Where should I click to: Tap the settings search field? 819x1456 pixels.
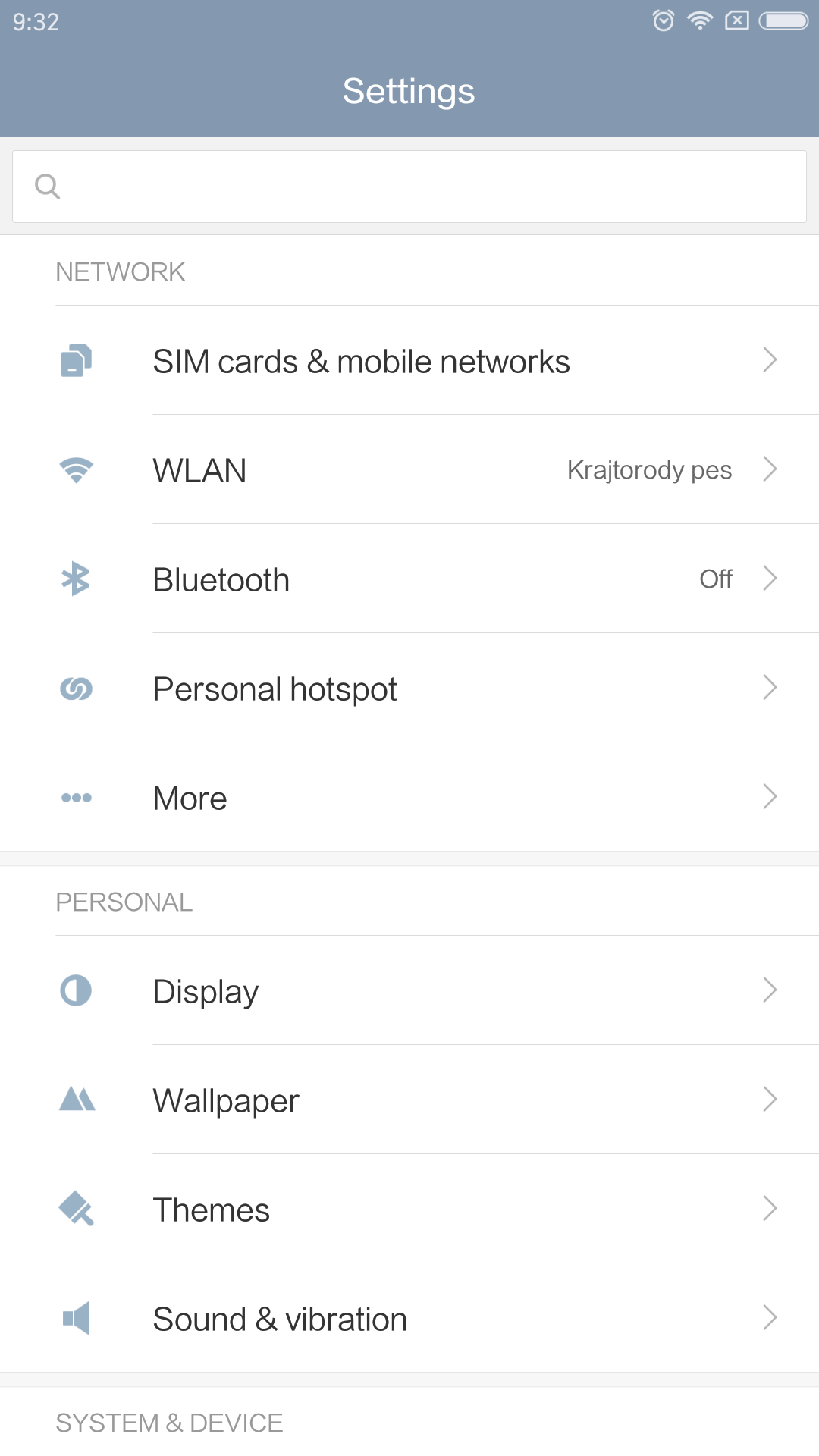click(409, 187)
